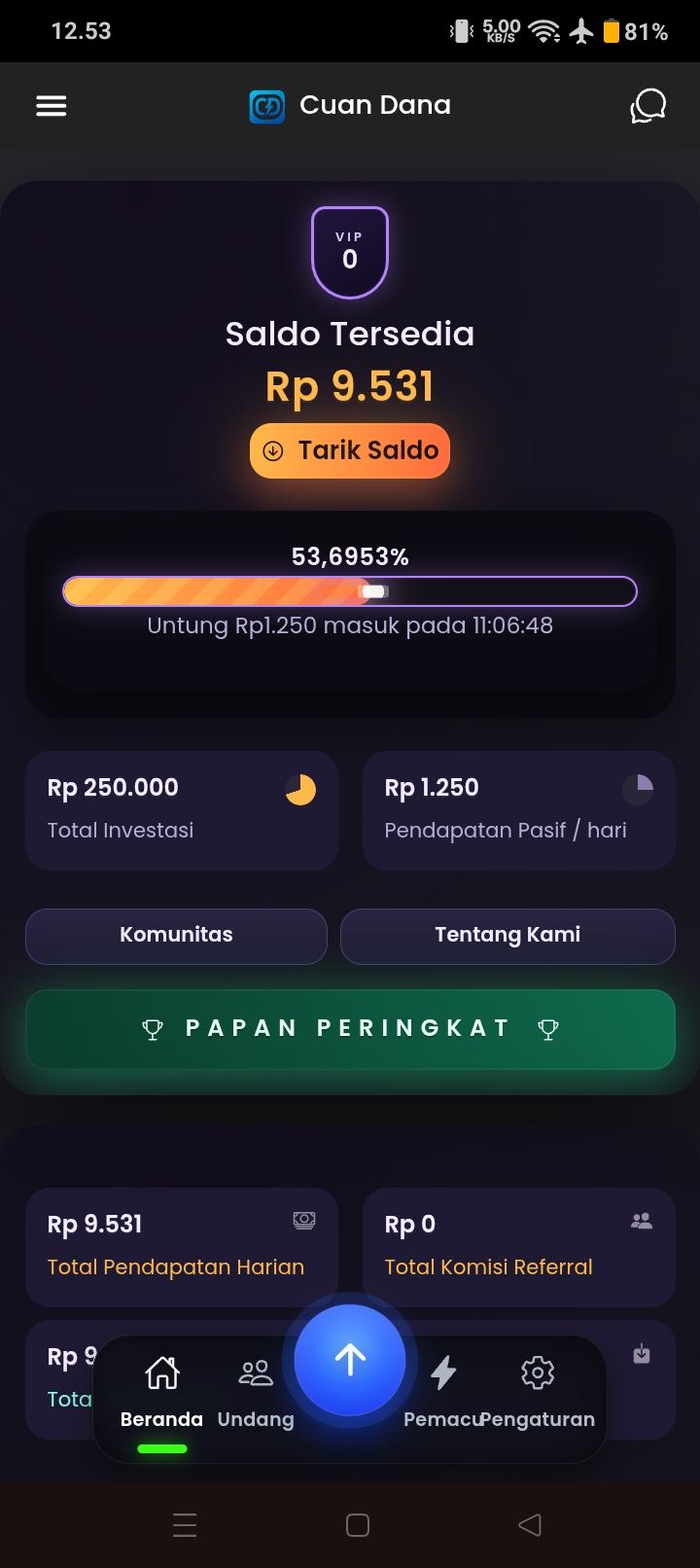Tap the Tarik Saldo button
Viewport: 700px width, 1568px height.
click(350, 450)
